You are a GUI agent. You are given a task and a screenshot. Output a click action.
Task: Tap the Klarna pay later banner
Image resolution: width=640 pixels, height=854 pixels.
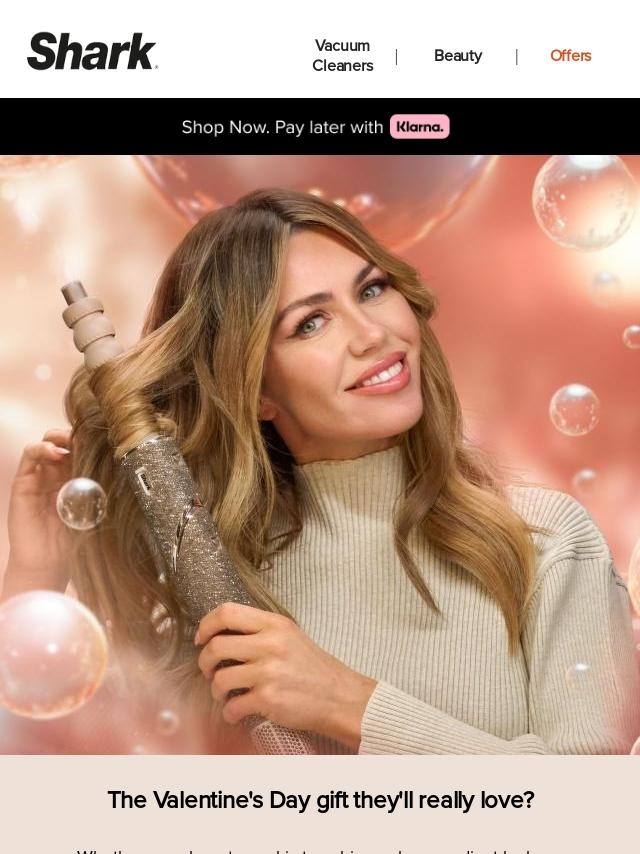pyautogui.click(x=316, y=127)
